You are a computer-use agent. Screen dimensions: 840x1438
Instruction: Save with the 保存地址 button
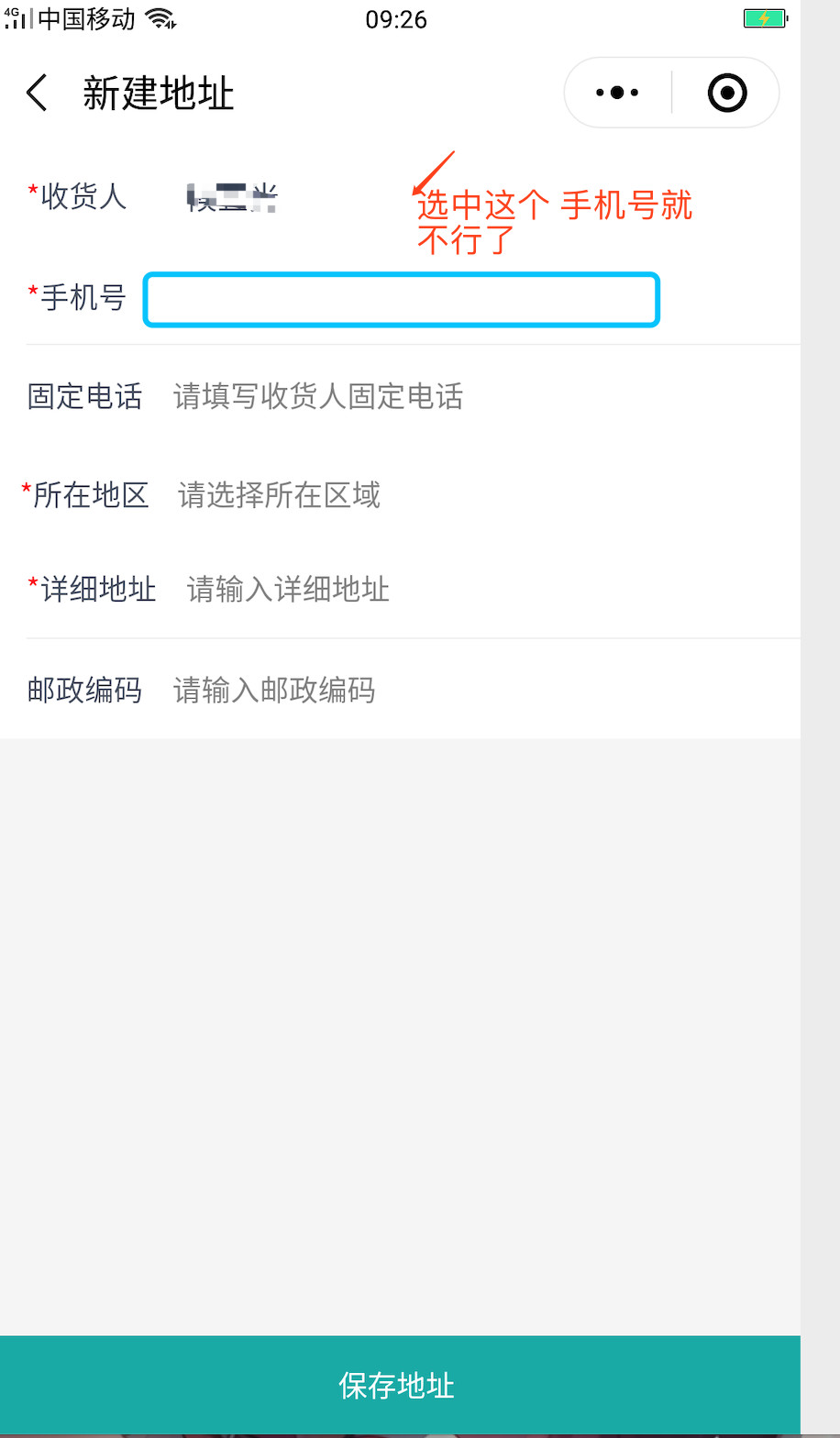[x=400, y=1385]
